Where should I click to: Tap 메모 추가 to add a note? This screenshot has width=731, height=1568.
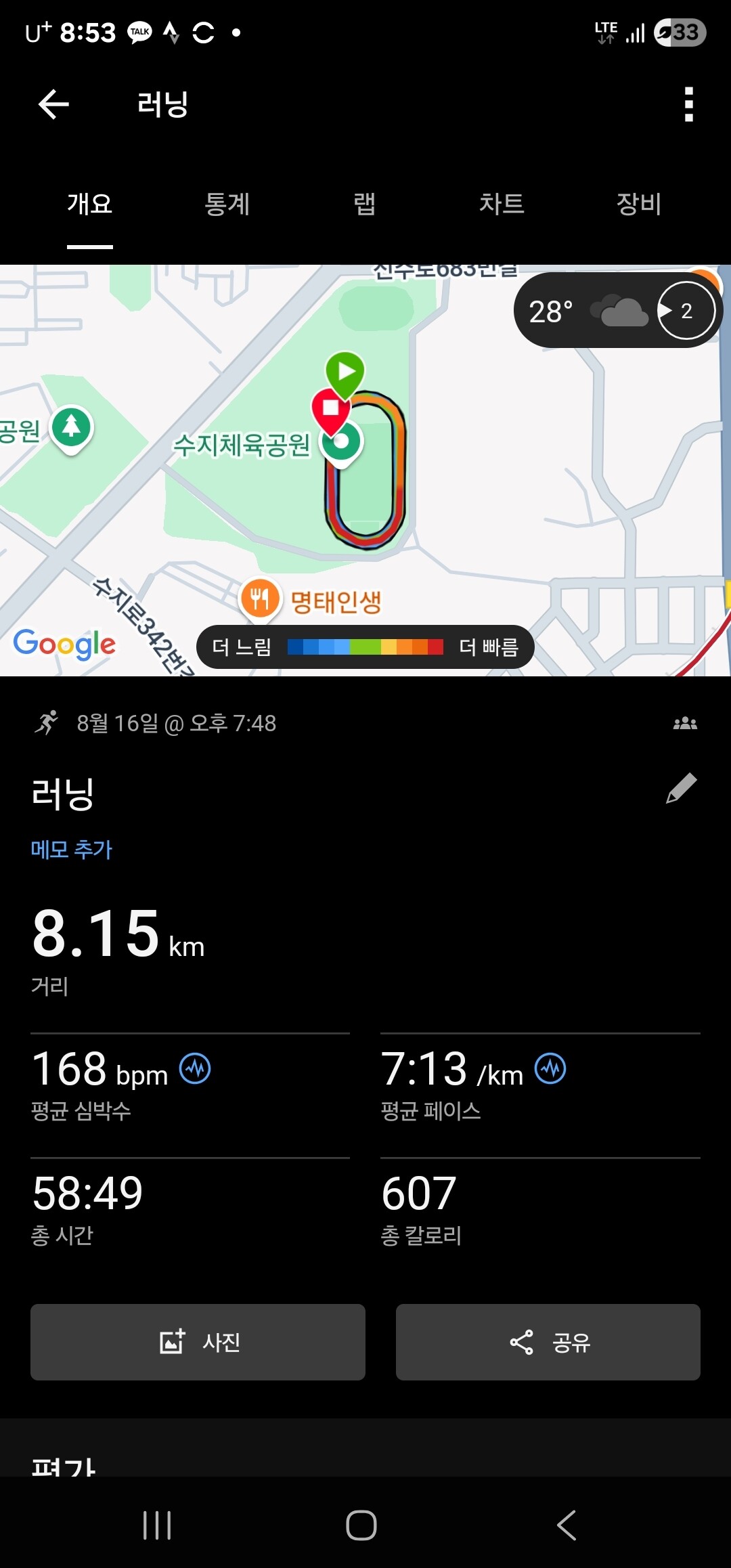tap(72, 849)
